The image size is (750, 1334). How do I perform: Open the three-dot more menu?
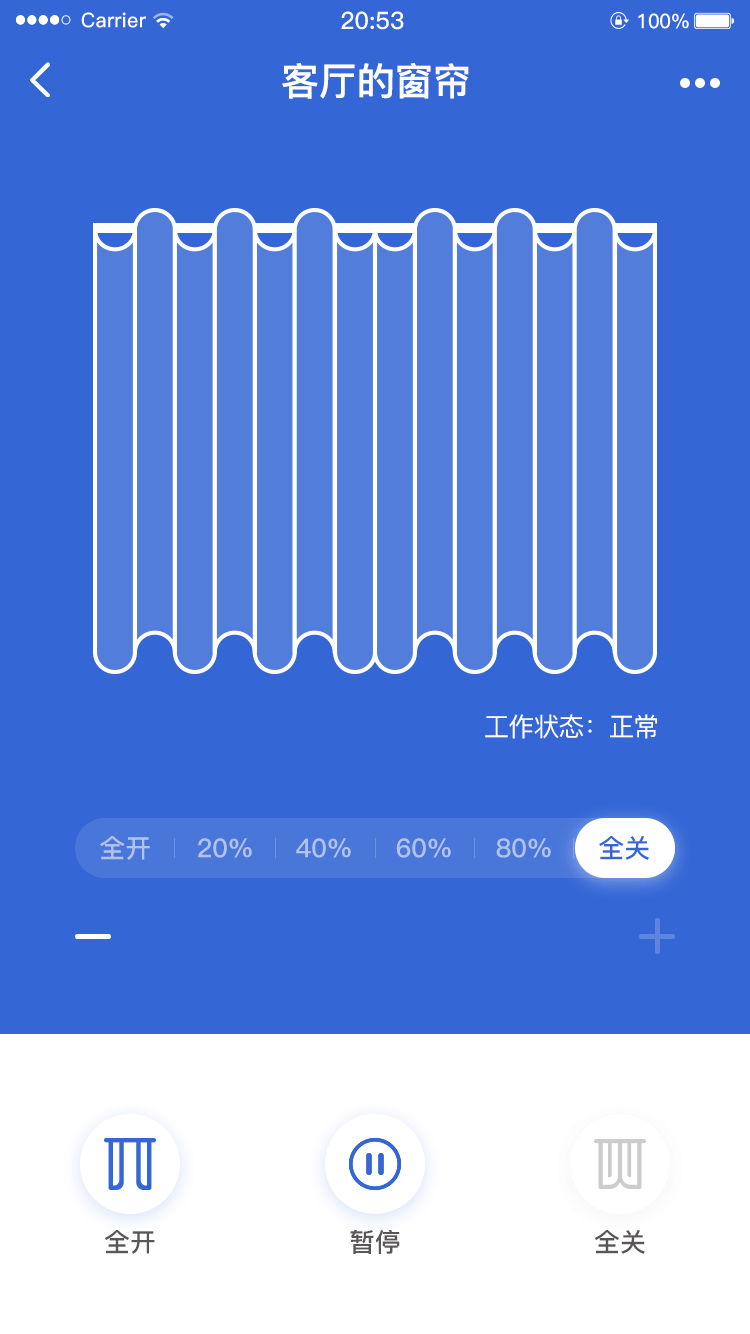699,83
